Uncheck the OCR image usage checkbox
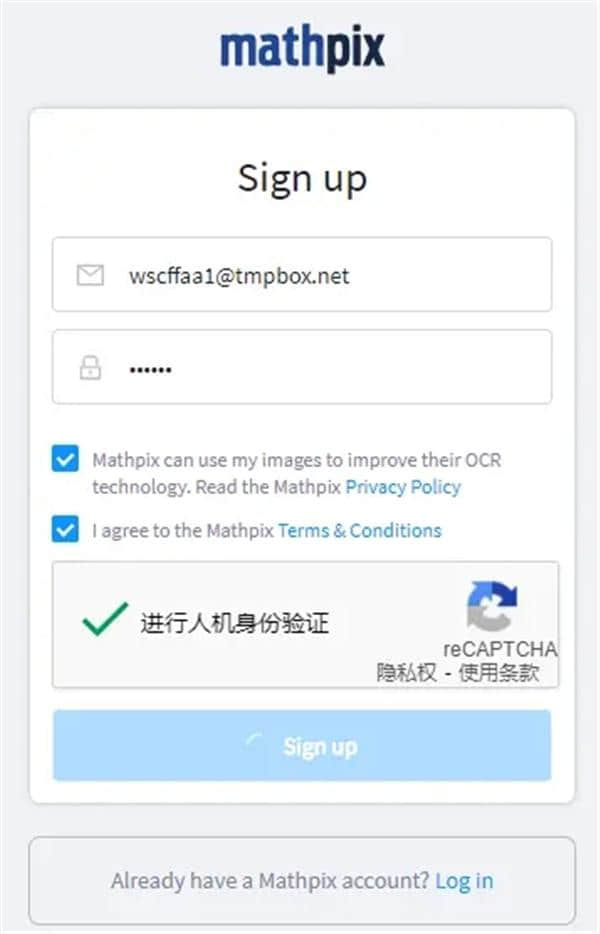The image size is (600, 934). click(x=66, y=460)
